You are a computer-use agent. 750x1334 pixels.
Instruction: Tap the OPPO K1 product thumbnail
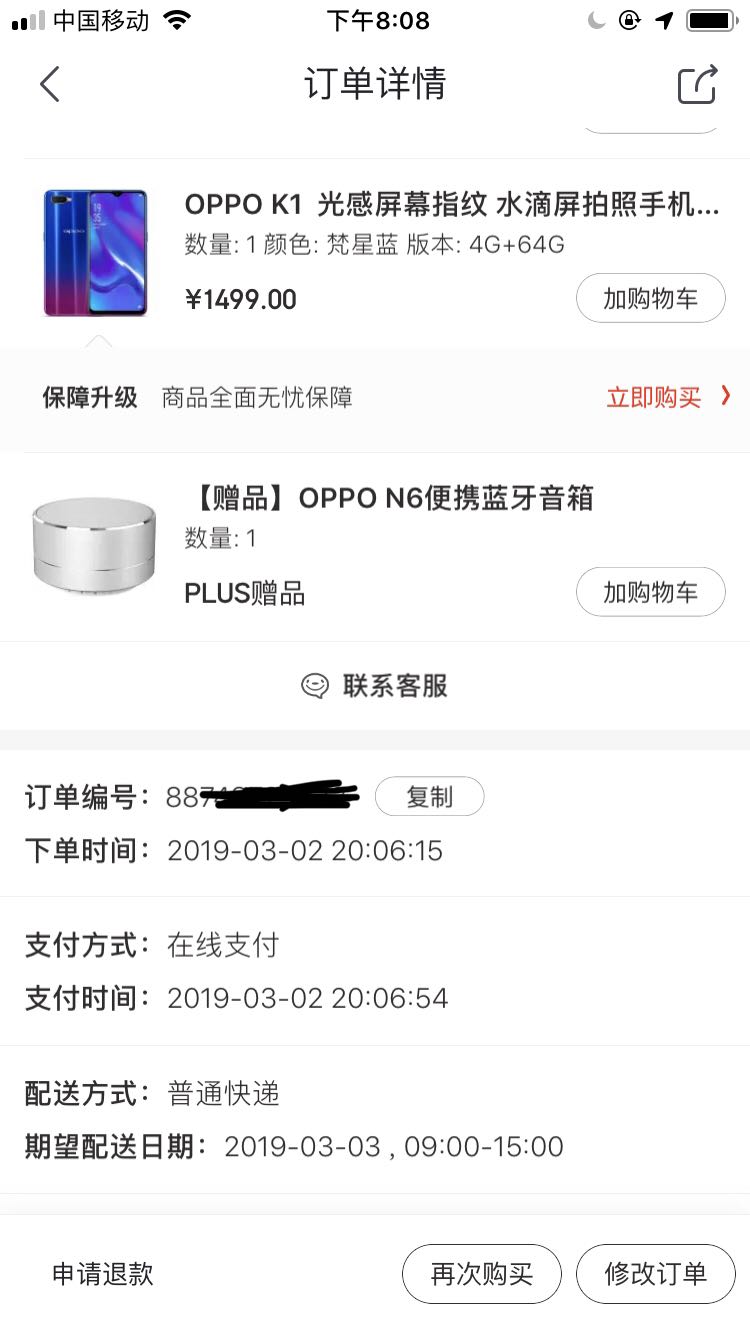[96, 252]
